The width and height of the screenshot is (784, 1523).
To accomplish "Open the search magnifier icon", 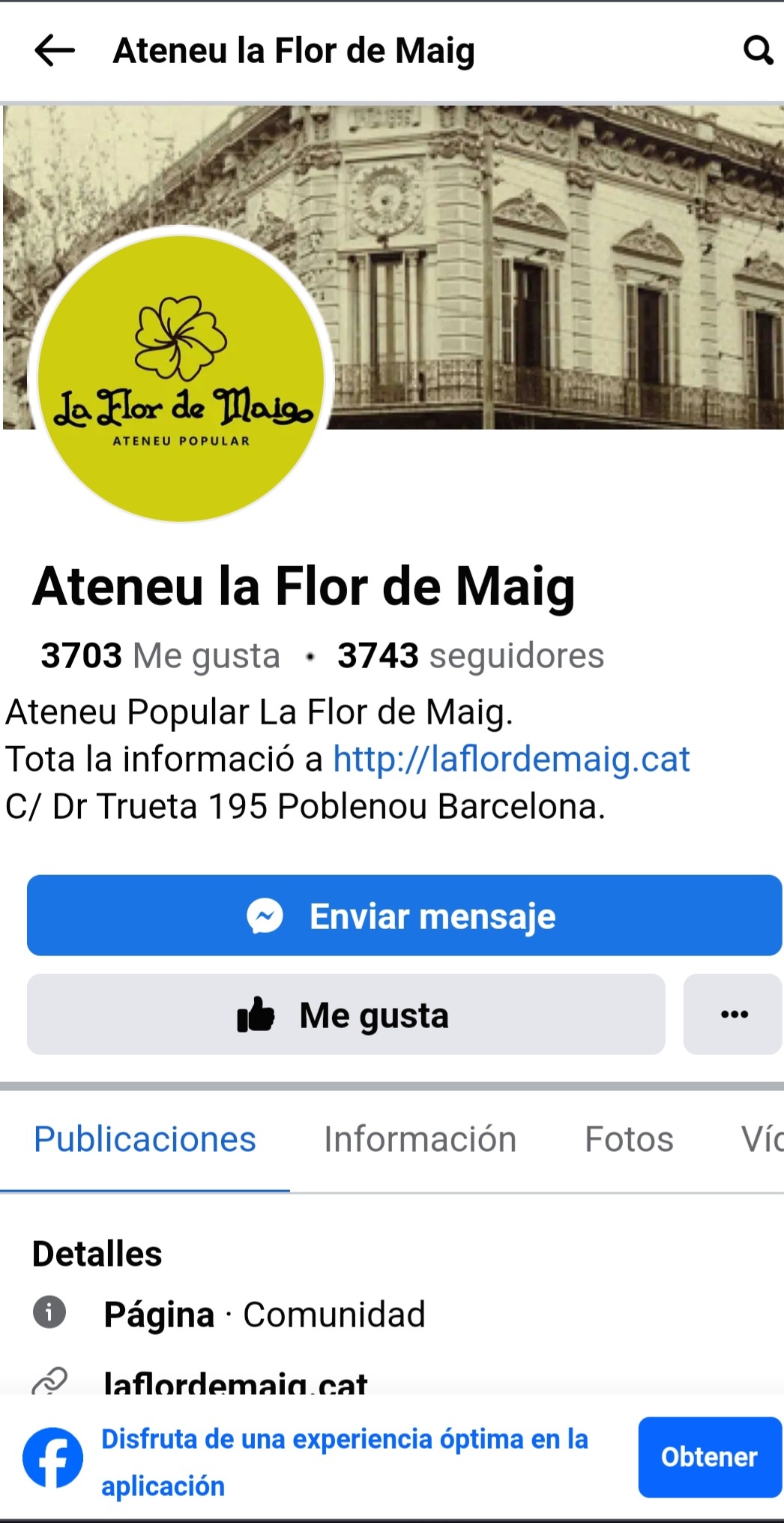I will [x=757, y=50].
